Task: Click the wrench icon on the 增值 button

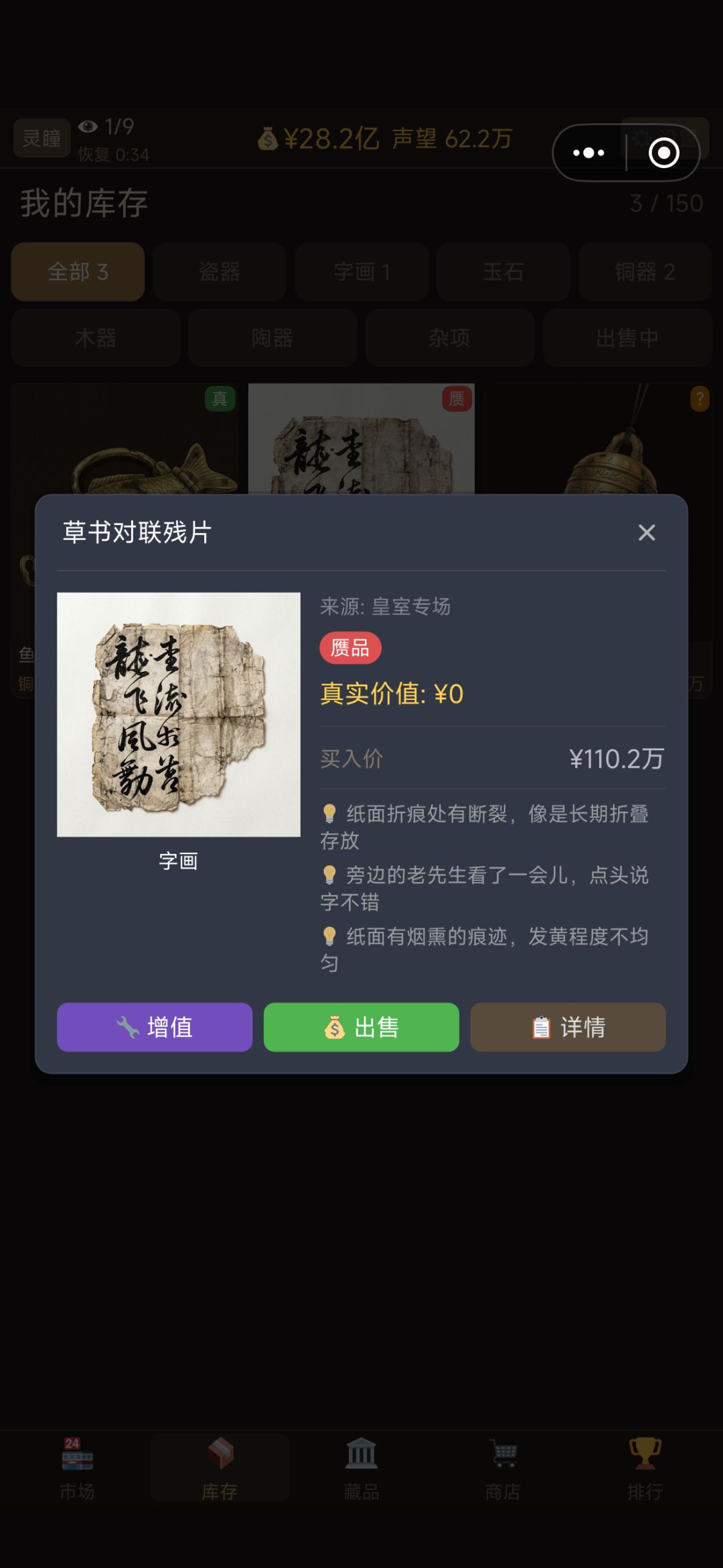Action: pos(127,1027)
